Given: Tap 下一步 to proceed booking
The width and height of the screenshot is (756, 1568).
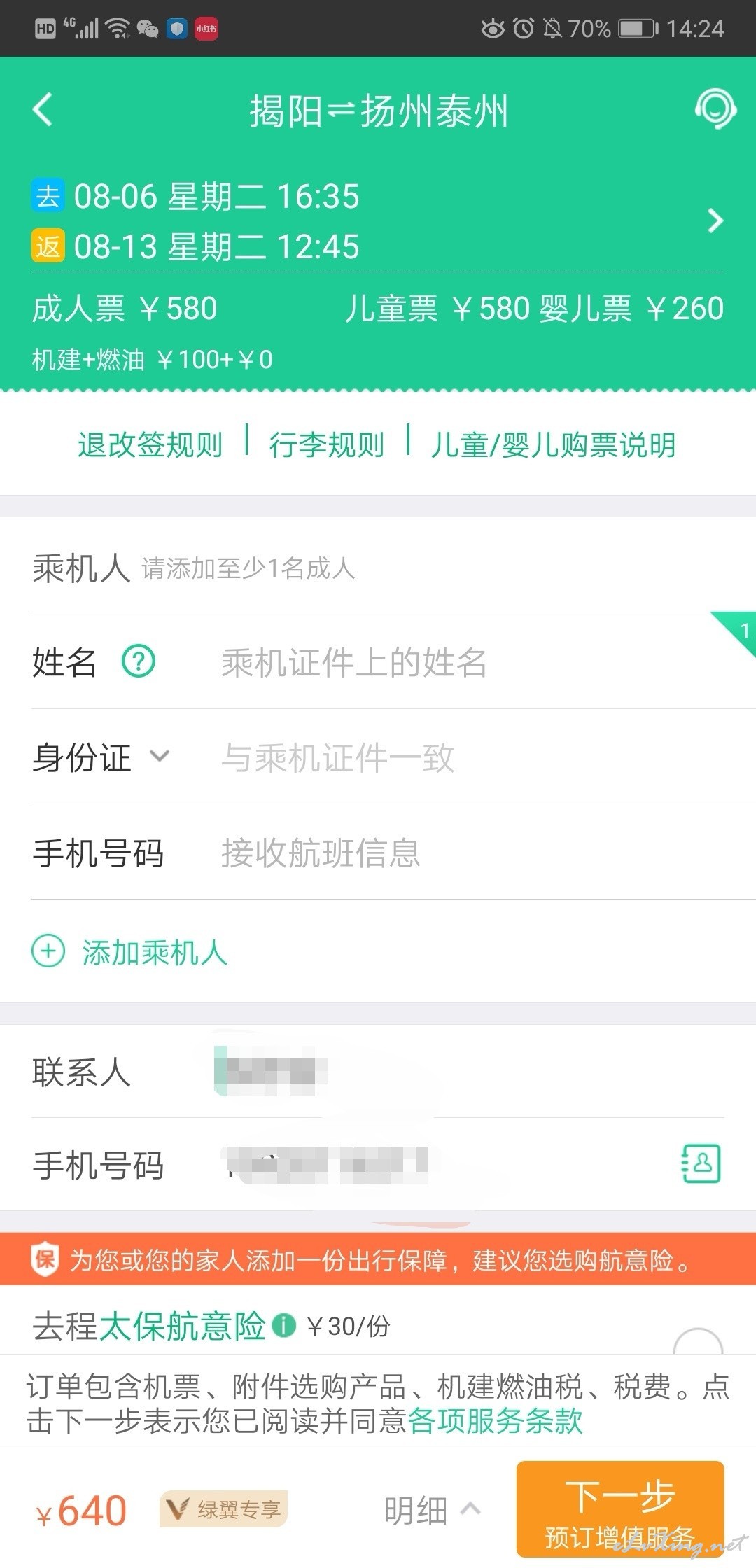Looking at the screenshot, I should (x=620, y=1510).
